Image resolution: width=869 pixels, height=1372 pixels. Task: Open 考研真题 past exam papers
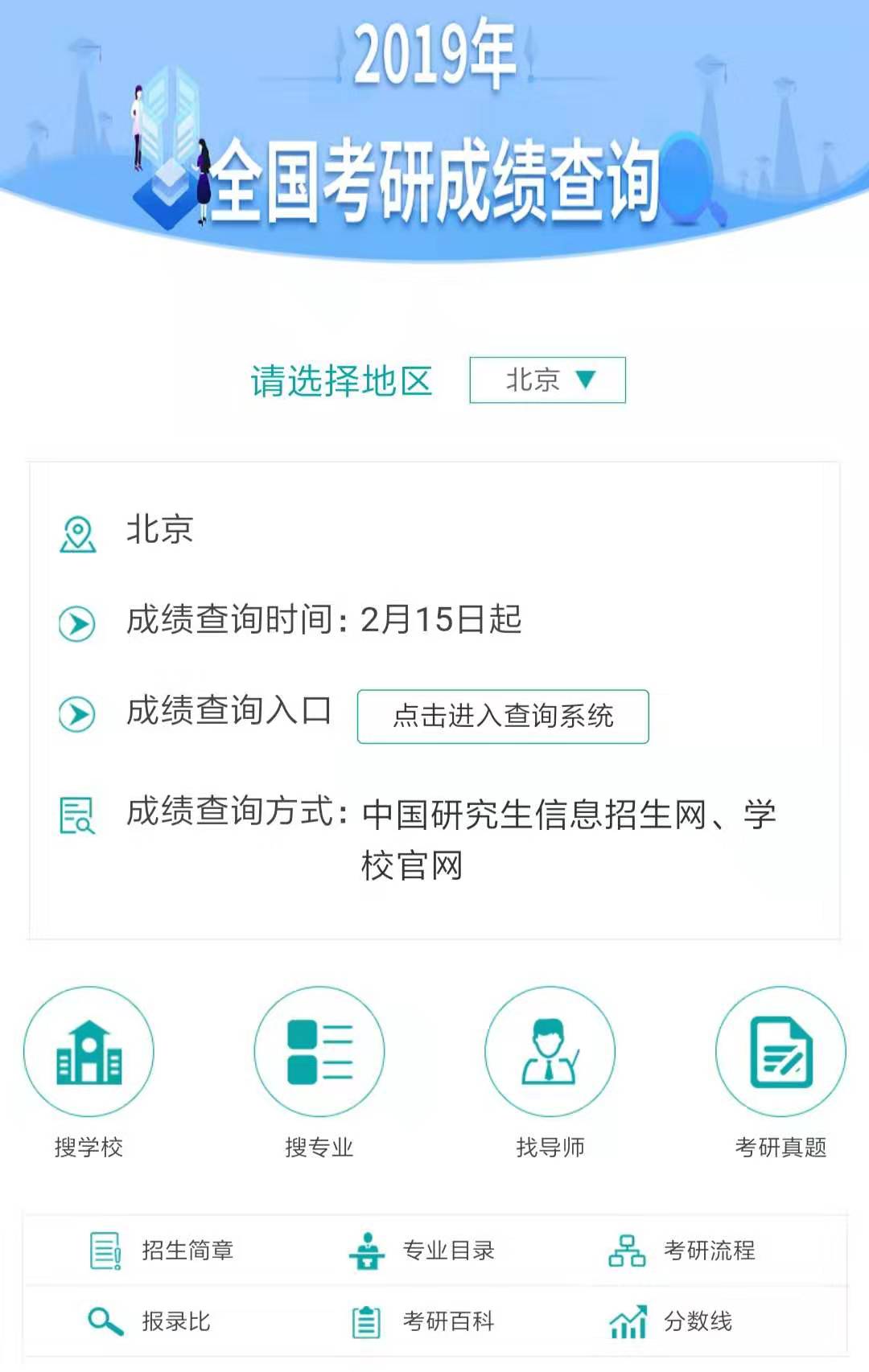[x=780, y=1052]
